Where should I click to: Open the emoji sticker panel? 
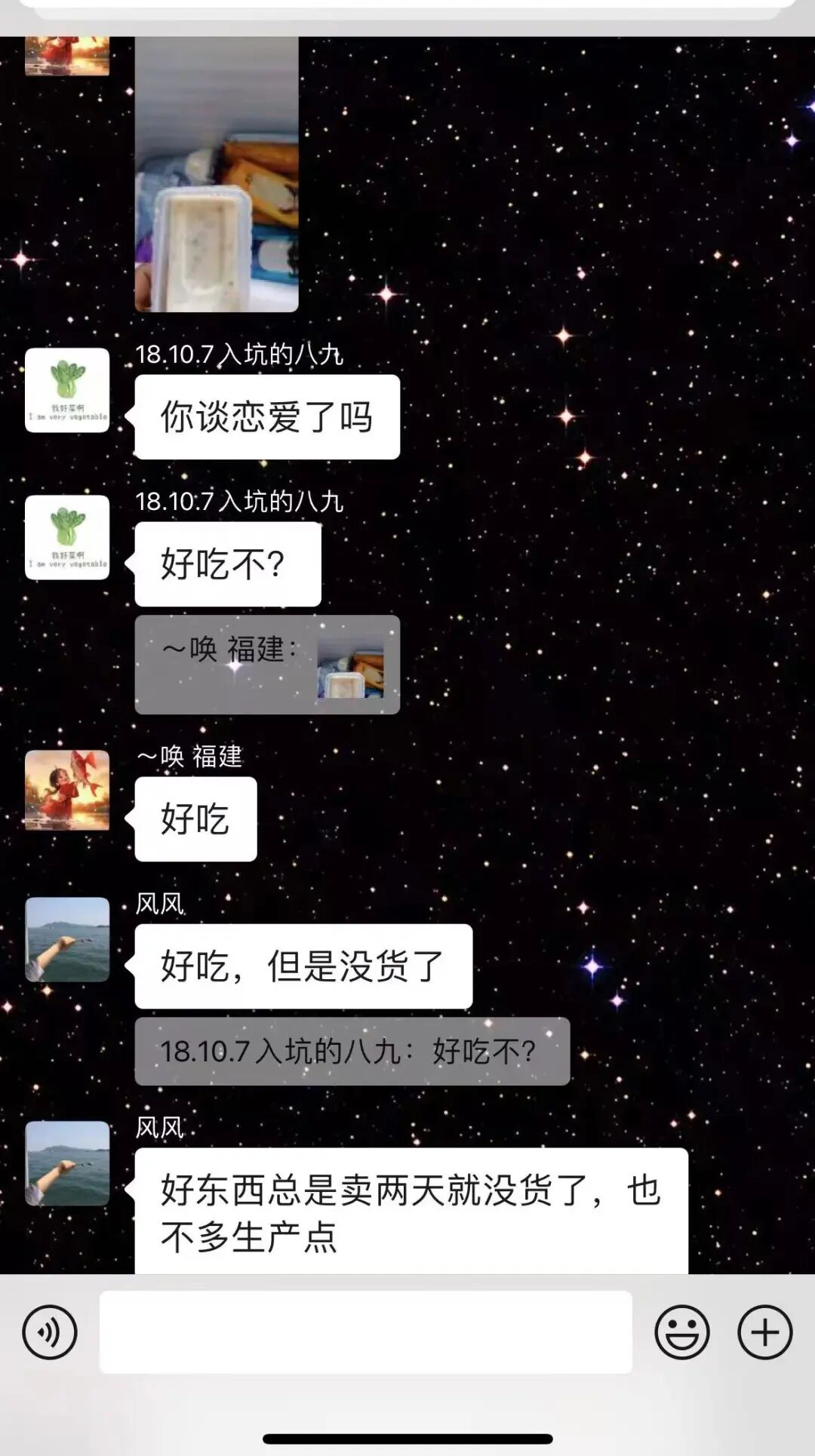681,1332
